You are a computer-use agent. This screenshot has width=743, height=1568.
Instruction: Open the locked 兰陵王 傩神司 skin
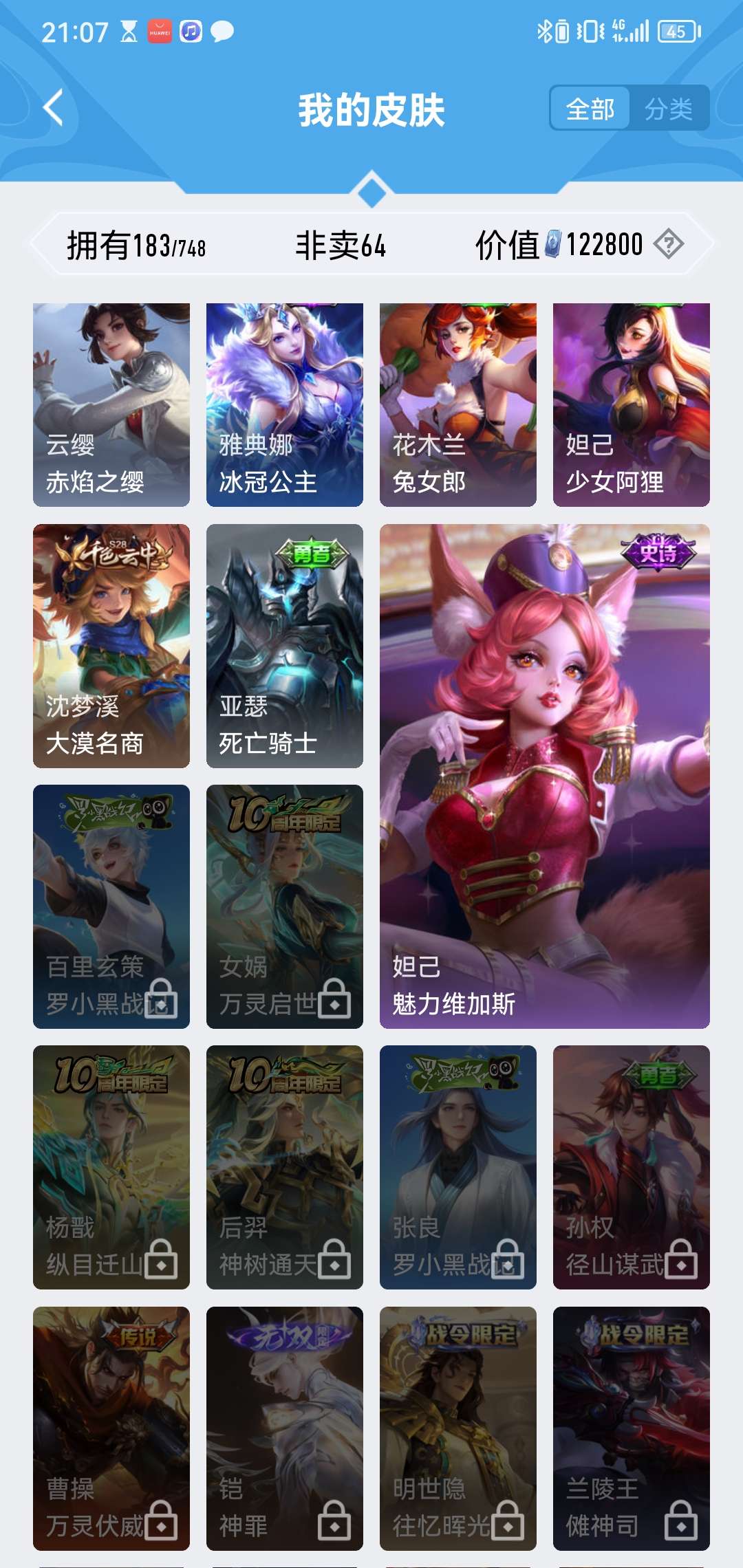point(632,1428)
